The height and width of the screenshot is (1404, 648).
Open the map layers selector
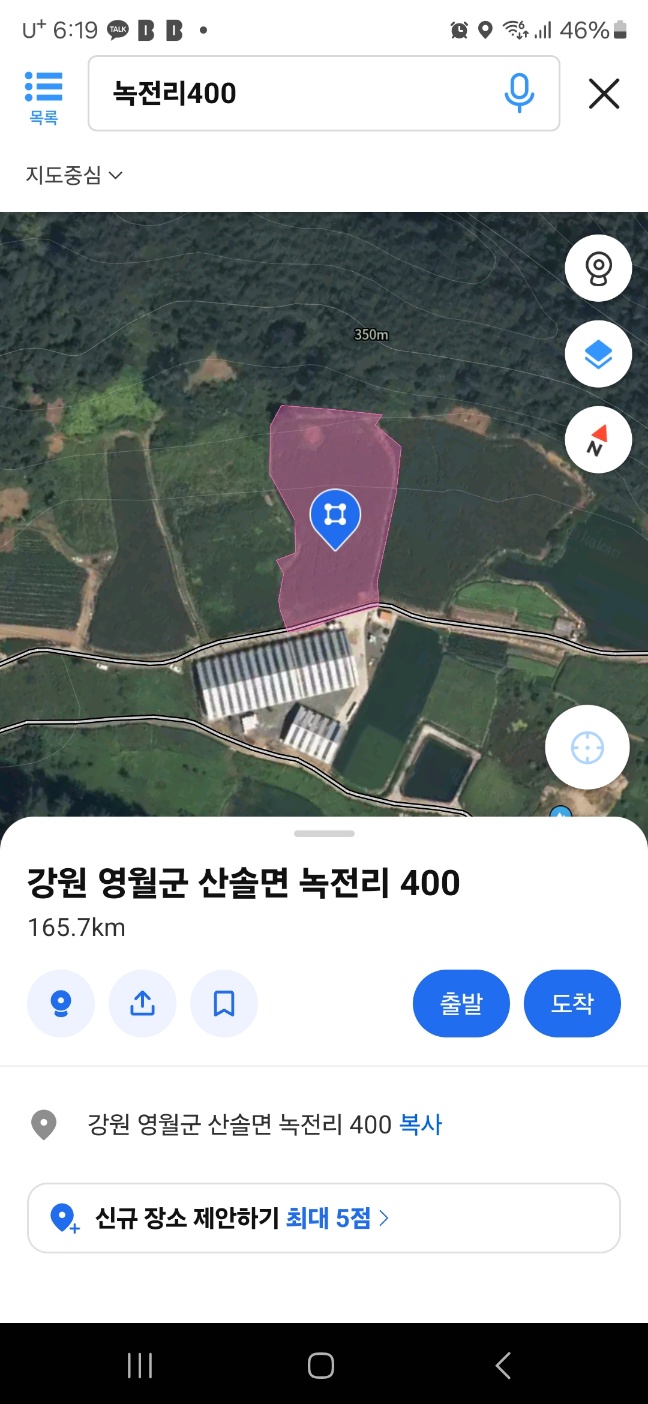pos(598,354)
